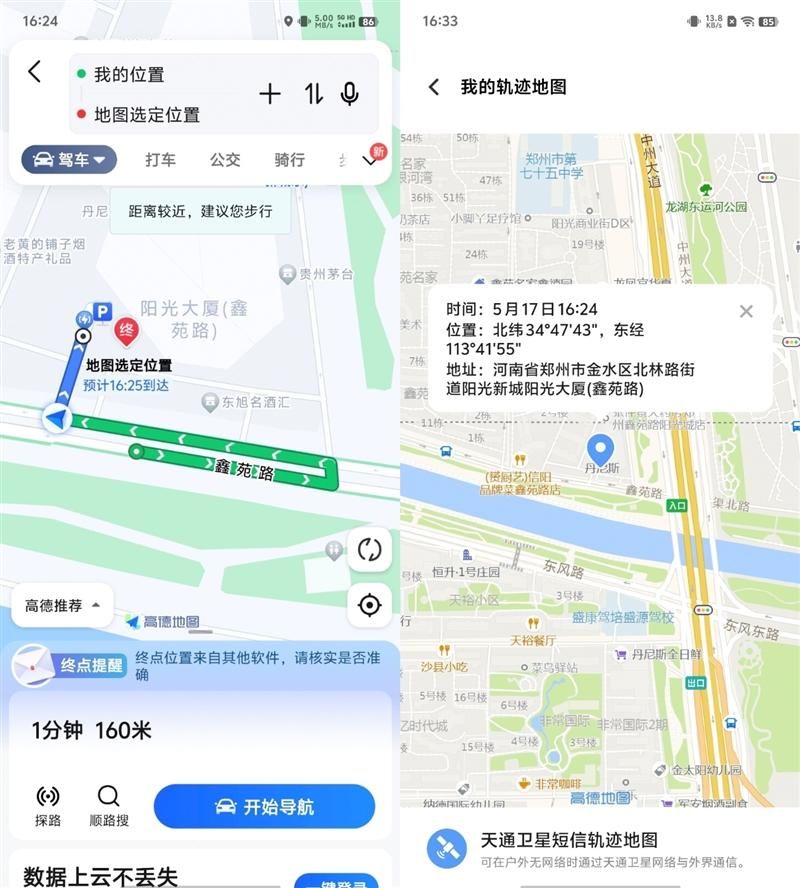Viewport: 800px width, 888px height.
Task: Tap the 探路 button
Action: pyautogui.click(x=48, y=806)
